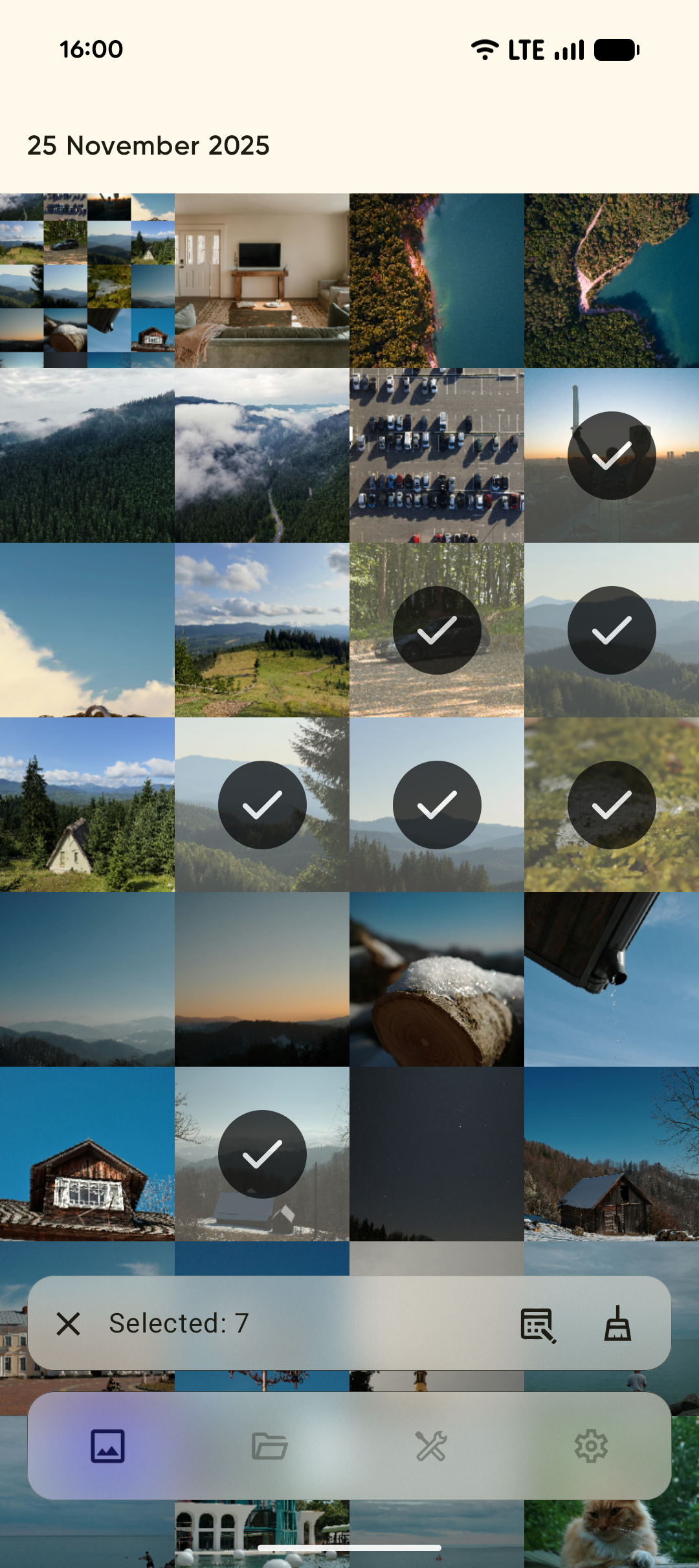
Task: Select the green meadow hilltop photo
Action: click(262, 630)
